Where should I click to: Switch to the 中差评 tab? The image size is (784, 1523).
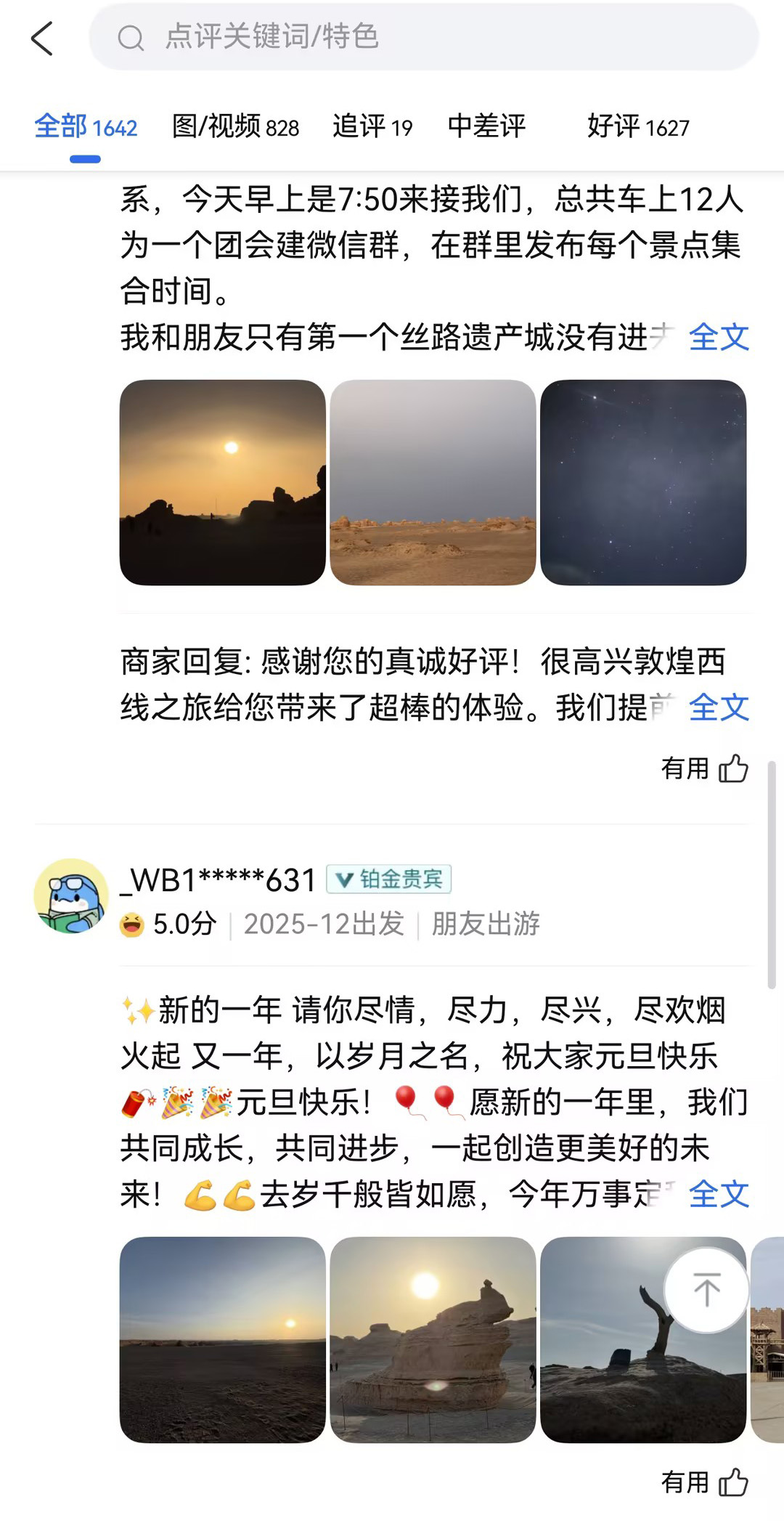486,127
